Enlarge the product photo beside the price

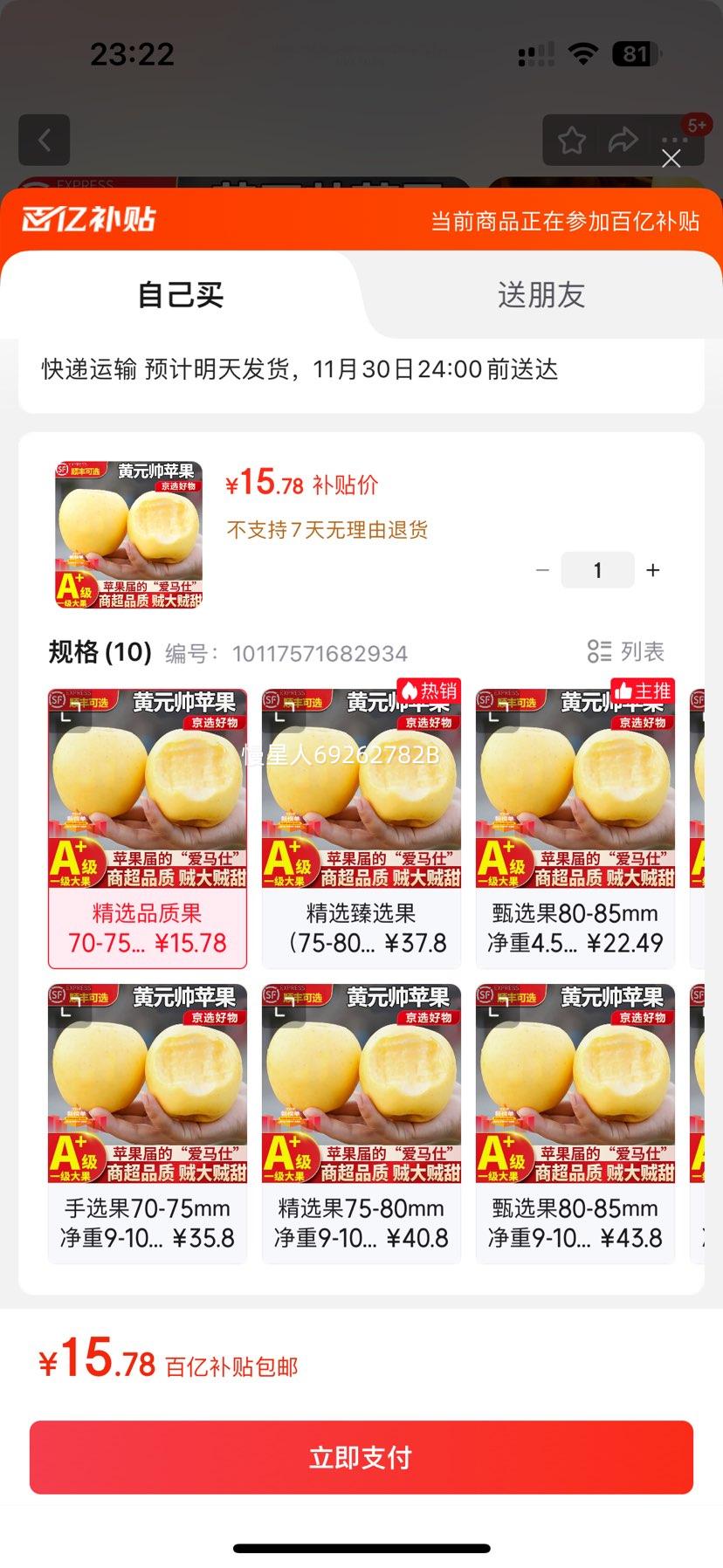[128, 534]
